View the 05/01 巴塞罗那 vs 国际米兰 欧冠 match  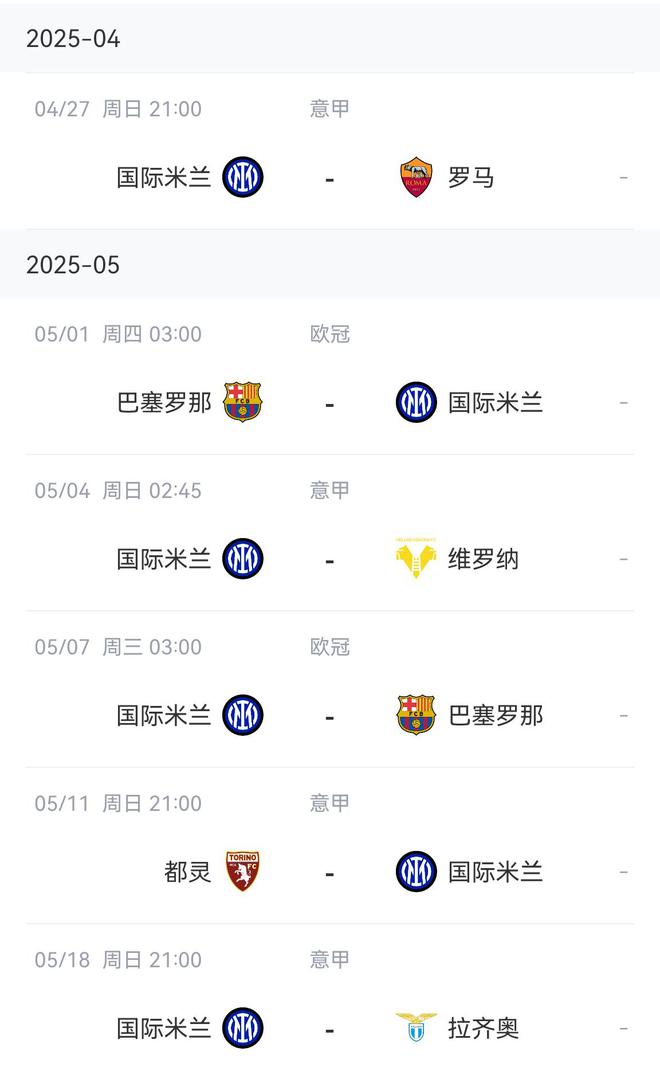(x=330, y=402)
